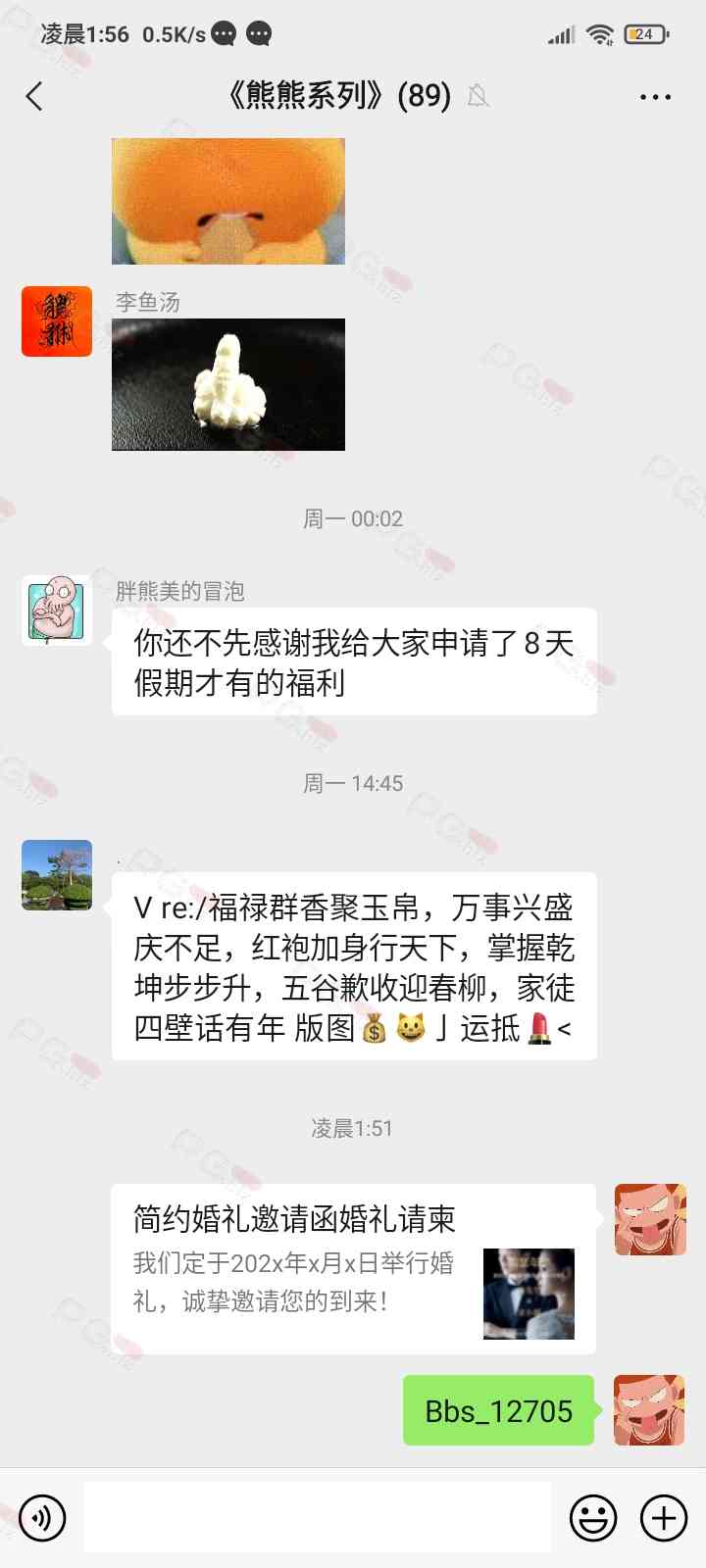Open the plus attachment menu
Image resolution: width=706 pixels, height=1568 pixels.
pos(664,1518)
